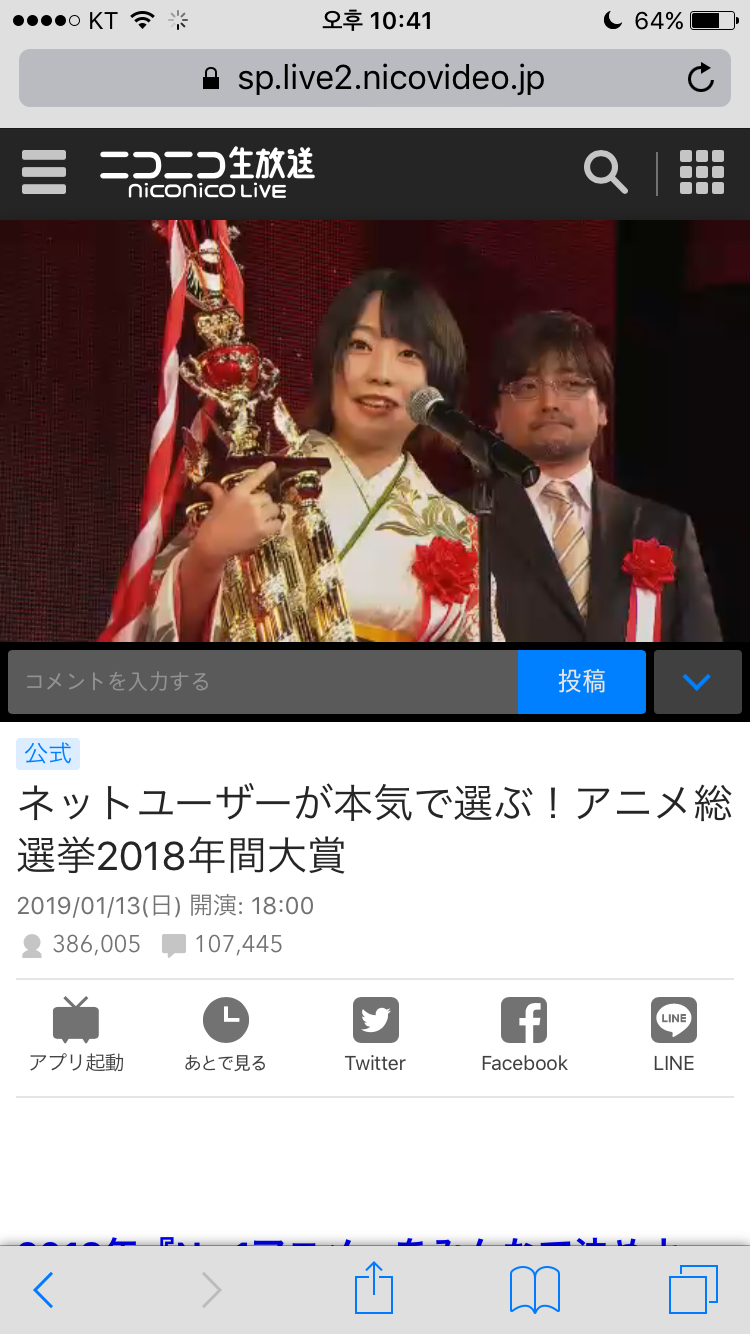
Task: Open the hamburger menu
Action: tap(44, 173)
